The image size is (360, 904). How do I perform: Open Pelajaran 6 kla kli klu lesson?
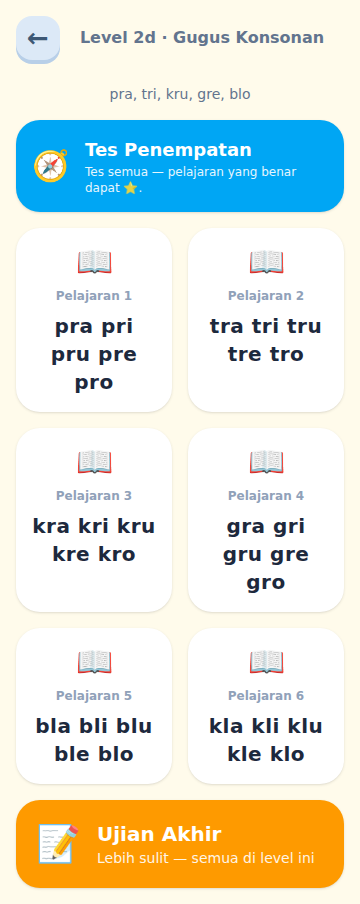[266, 706]
